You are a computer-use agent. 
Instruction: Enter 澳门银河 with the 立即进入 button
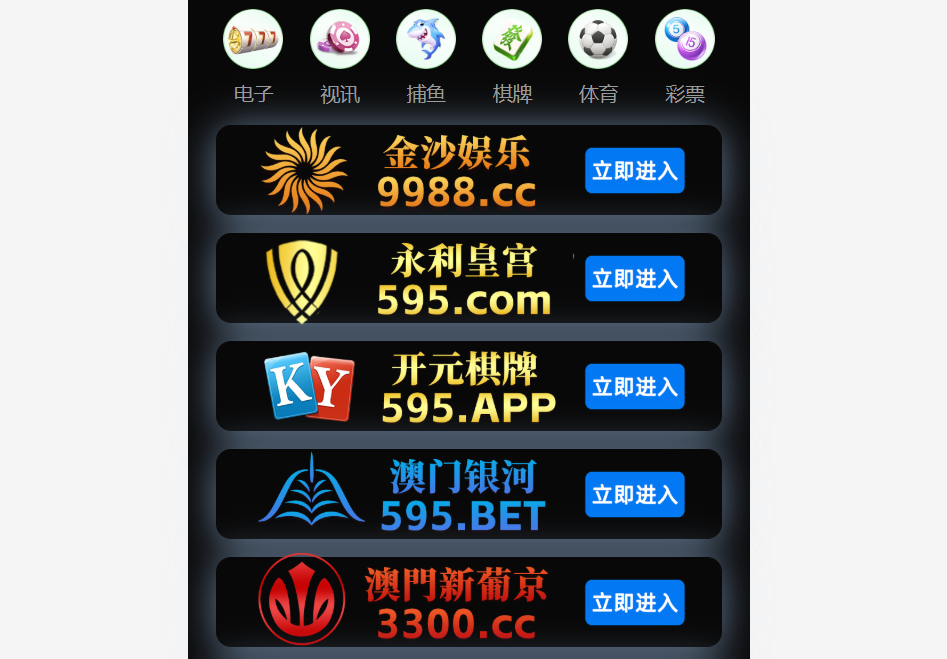coord(635,495)
